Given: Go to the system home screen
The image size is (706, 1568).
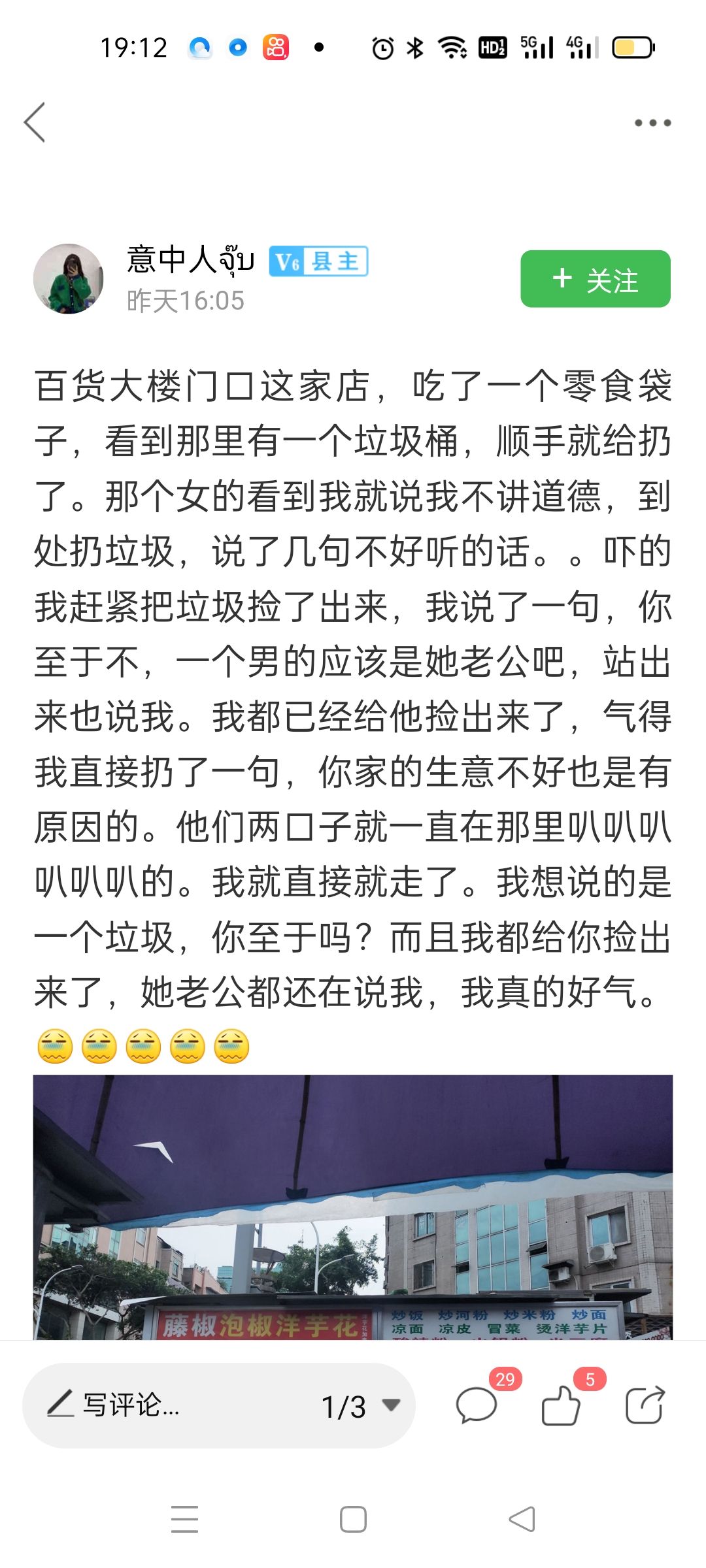Looking at the screenshot, I should pyautogui.click(x=353, y=1519).
